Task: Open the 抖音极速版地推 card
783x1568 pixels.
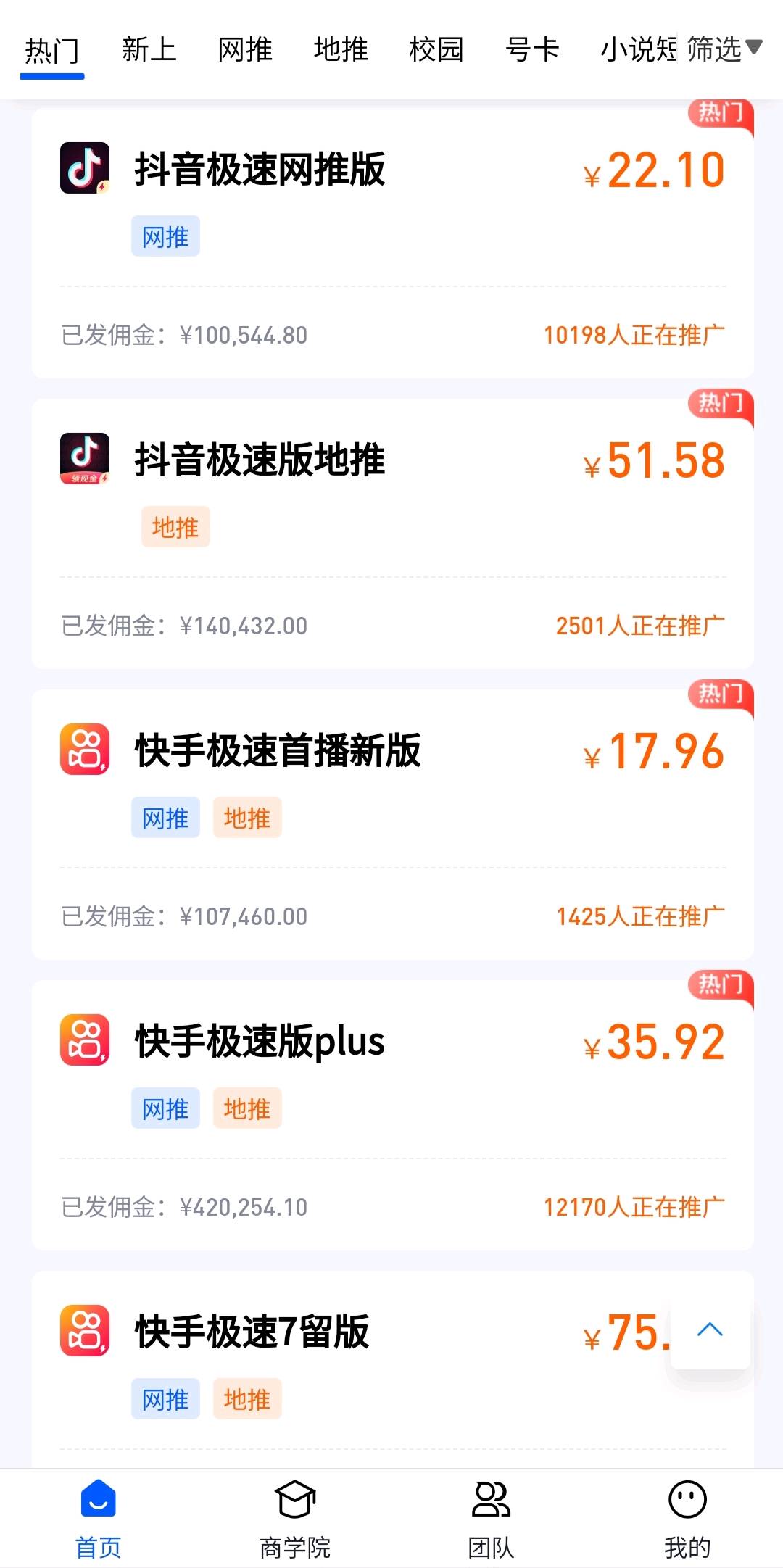Action: 392,534
